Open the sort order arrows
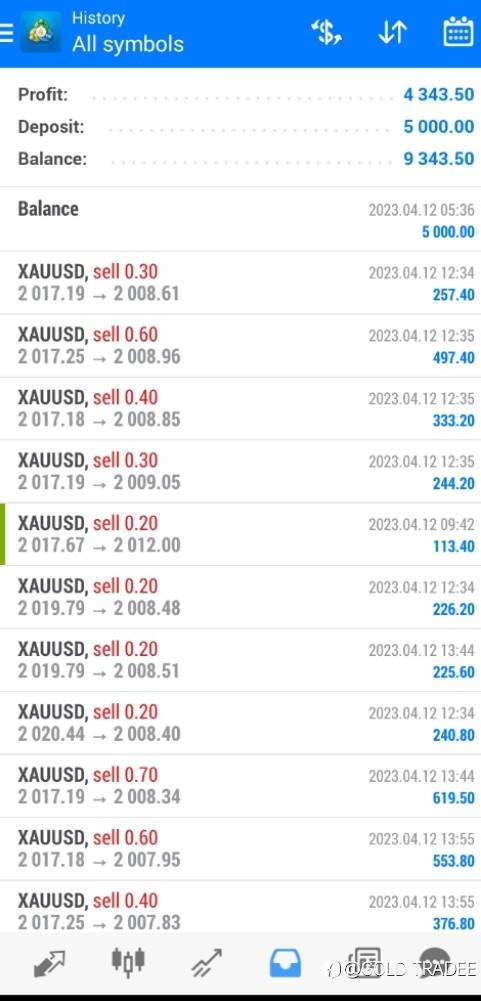 (x=392, y=32)
